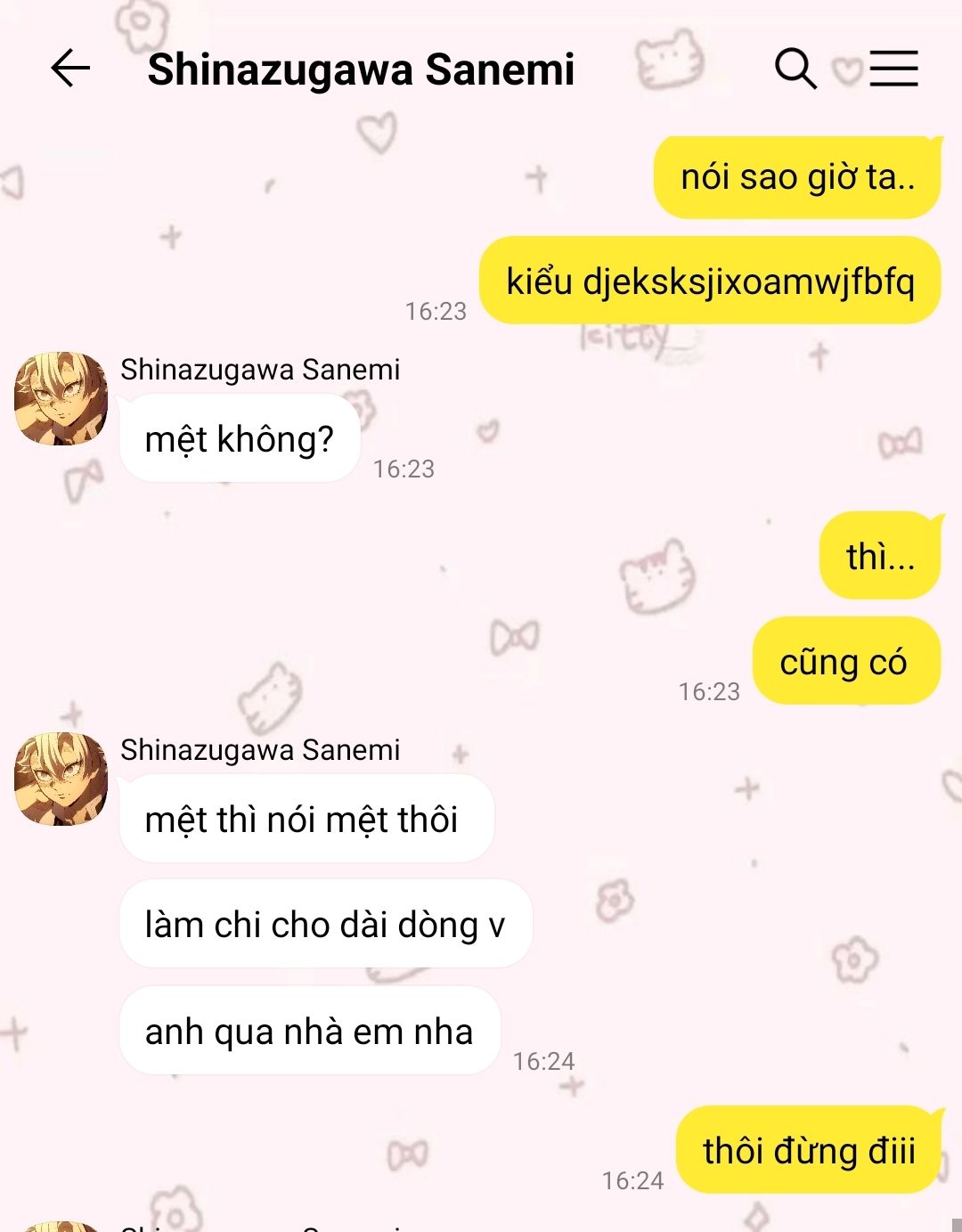
Task: Open the chat menu options
Action: pyautogui.click(x=893, y=69)
